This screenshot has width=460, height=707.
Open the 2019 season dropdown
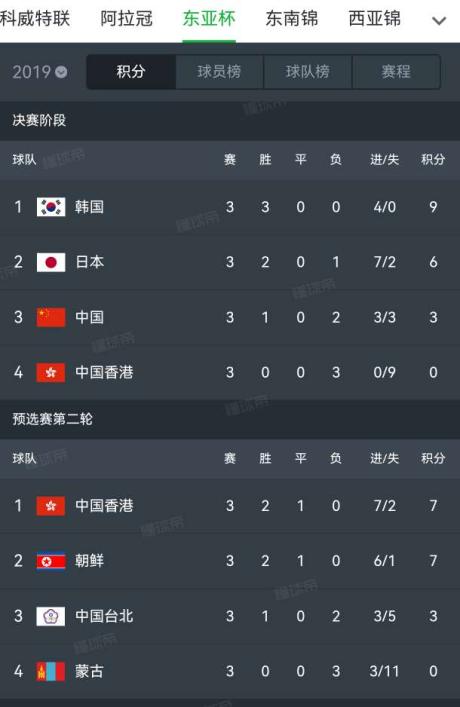click(40, 72)
